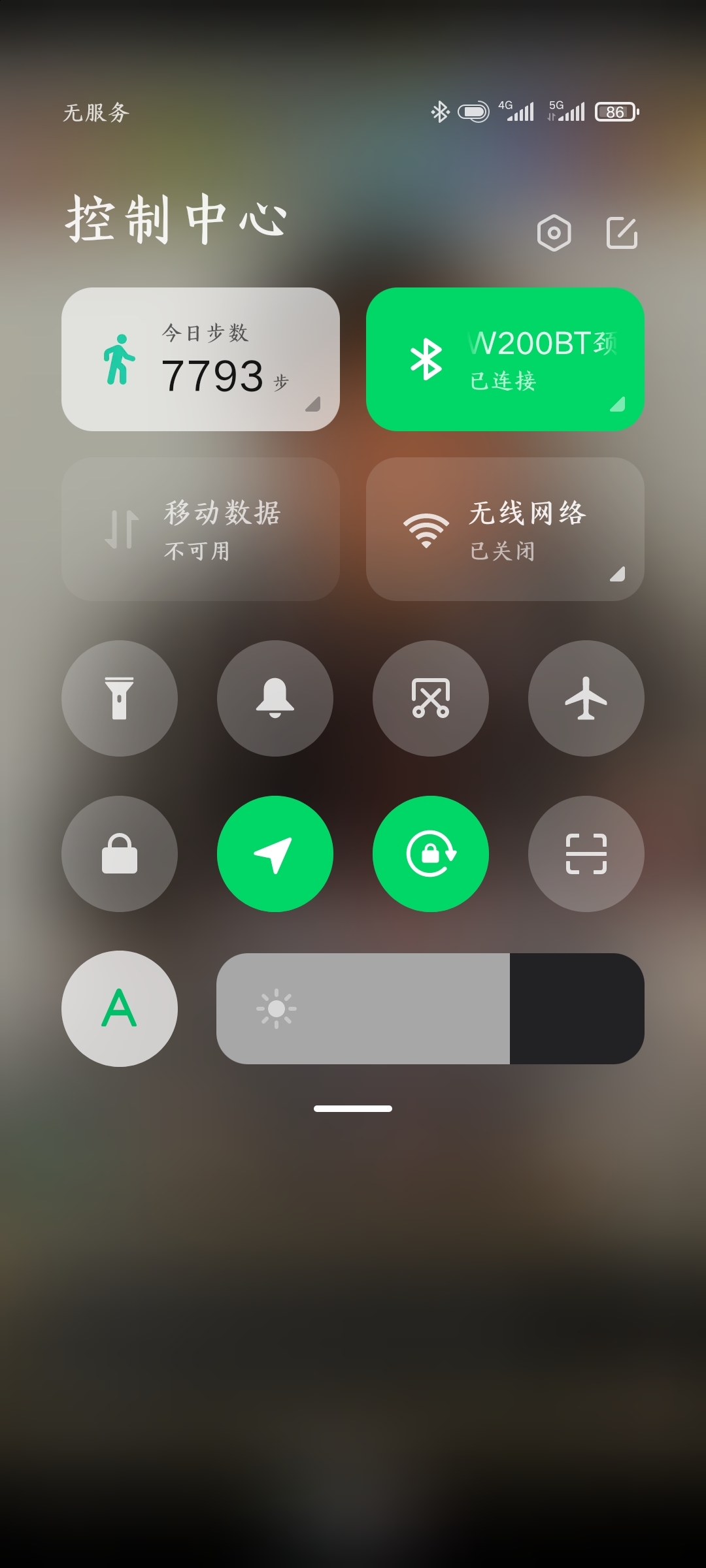Turn on 无线网络 Wi-Fi tile
Viewport: 706px width, 1568px height.
505,529
